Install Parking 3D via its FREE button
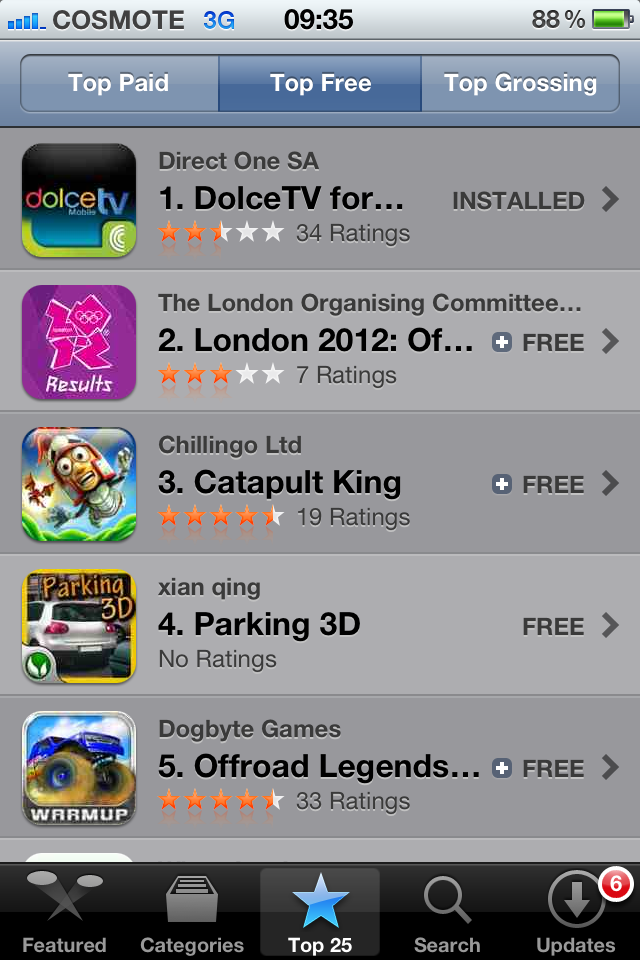The image size is (640, 960). 553,627
